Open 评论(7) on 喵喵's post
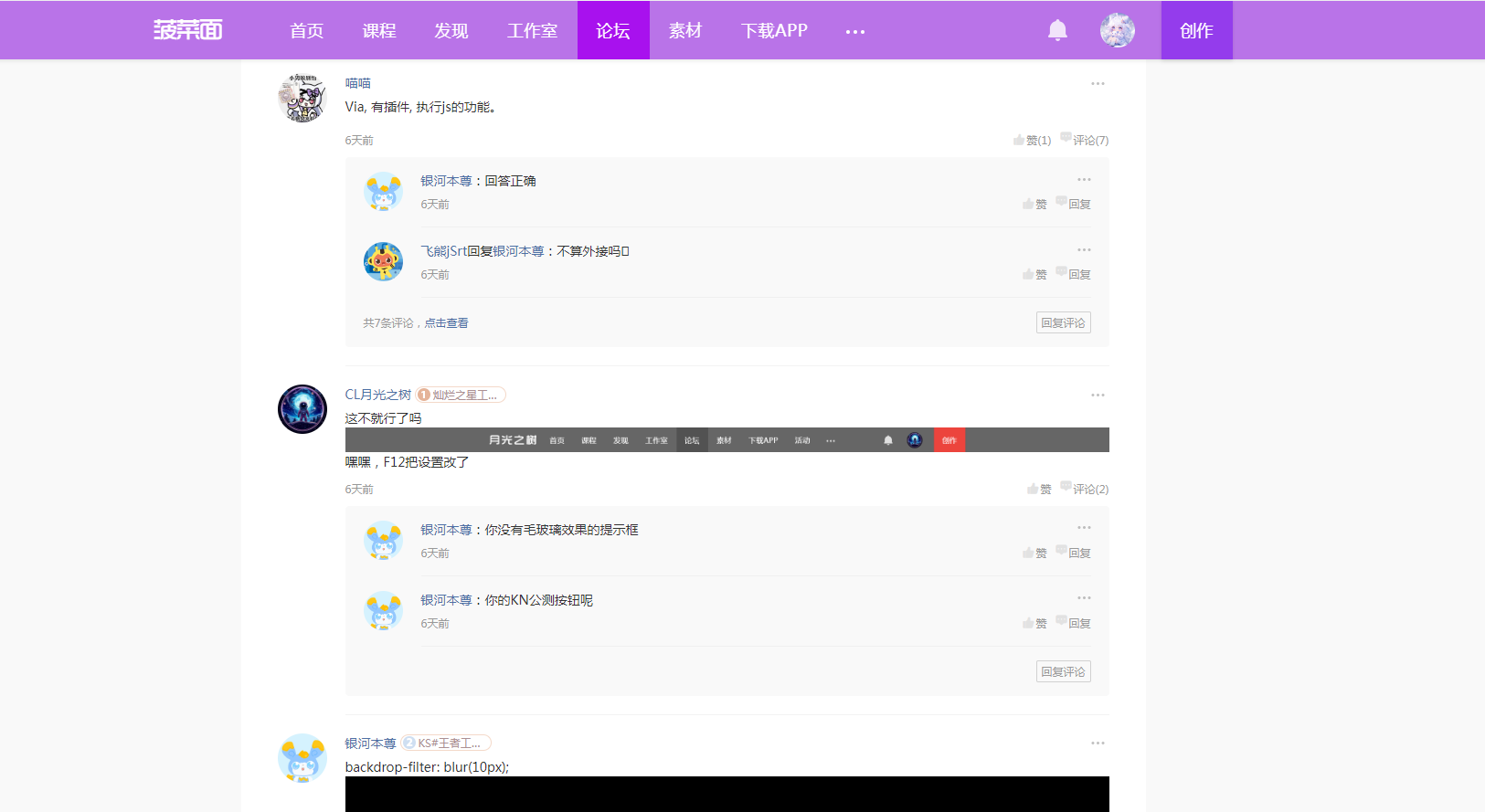This screenshot has width=1485, height=812. pyautogui.click(x=1085, y=140)
